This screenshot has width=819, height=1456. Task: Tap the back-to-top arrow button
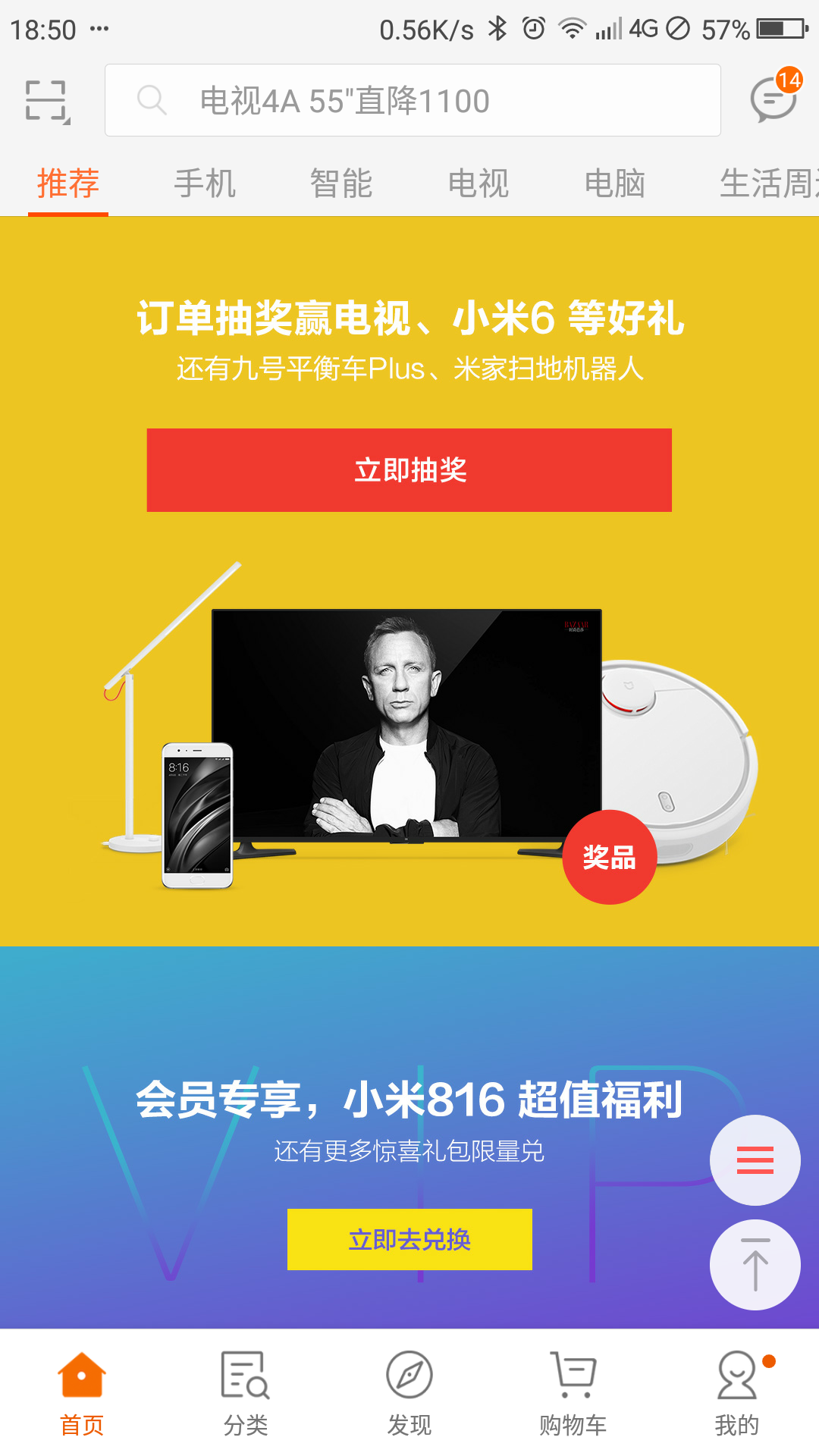(x=755, y=1265)
